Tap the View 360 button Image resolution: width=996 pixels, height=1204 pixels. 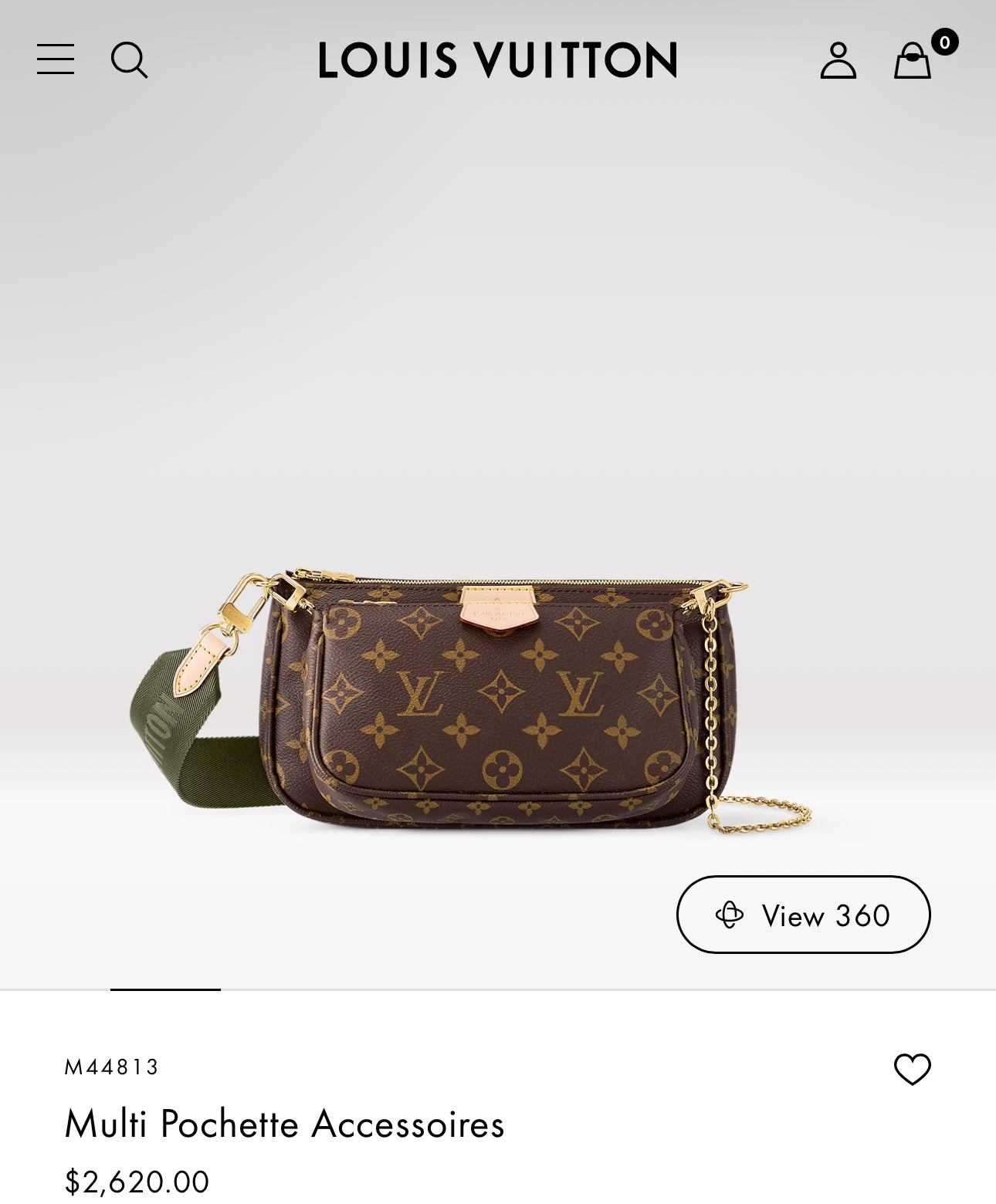click(803, 915)
